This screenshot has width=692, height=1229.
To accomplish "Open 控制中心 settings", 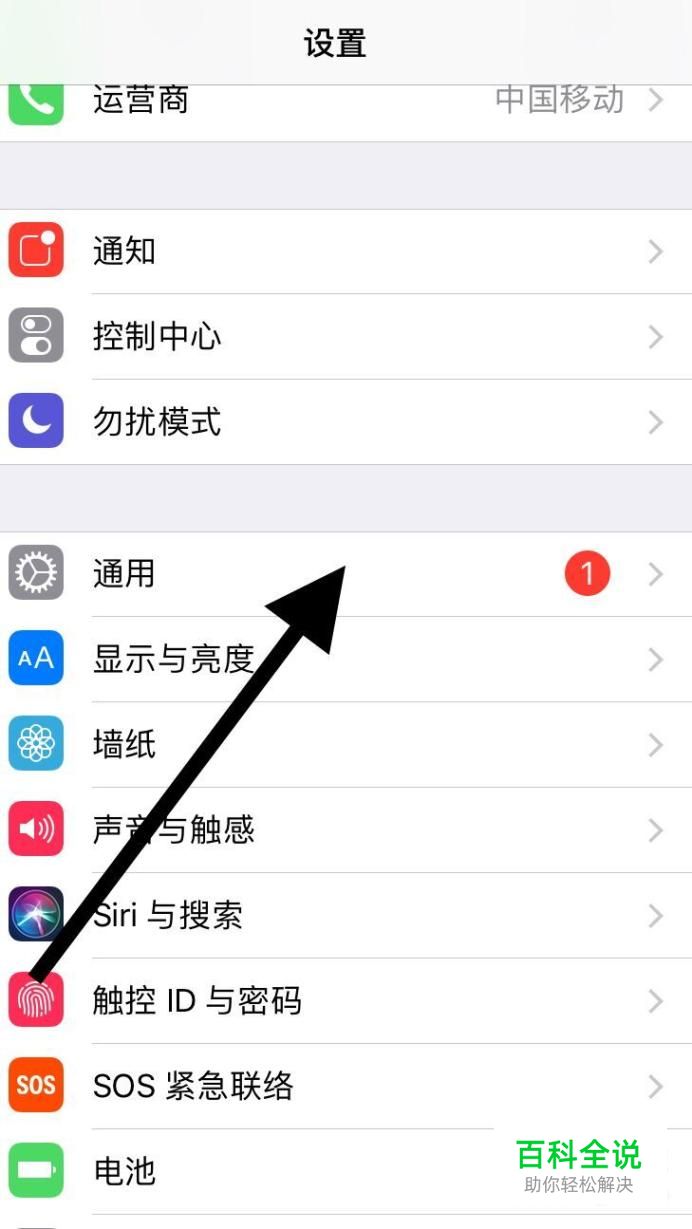I will pyautogui.click(x=346, y=336).
